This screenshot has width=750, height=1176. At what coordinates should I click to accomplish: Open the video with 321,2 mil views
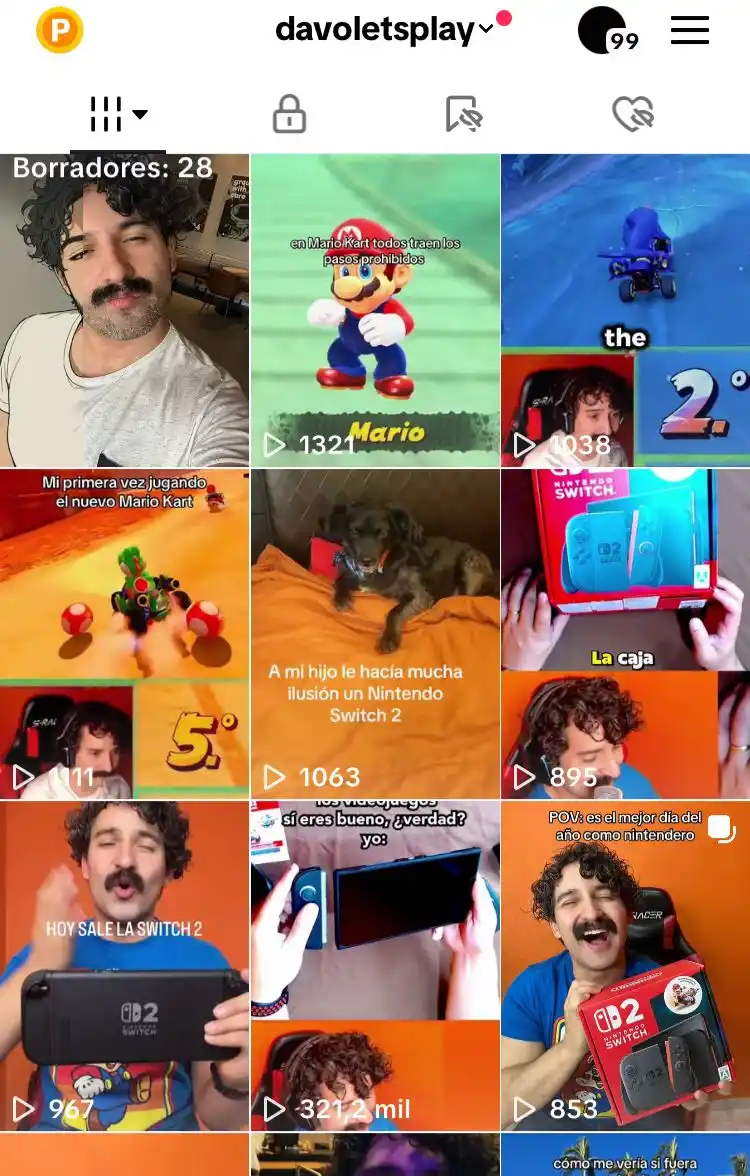pos(375,965)
